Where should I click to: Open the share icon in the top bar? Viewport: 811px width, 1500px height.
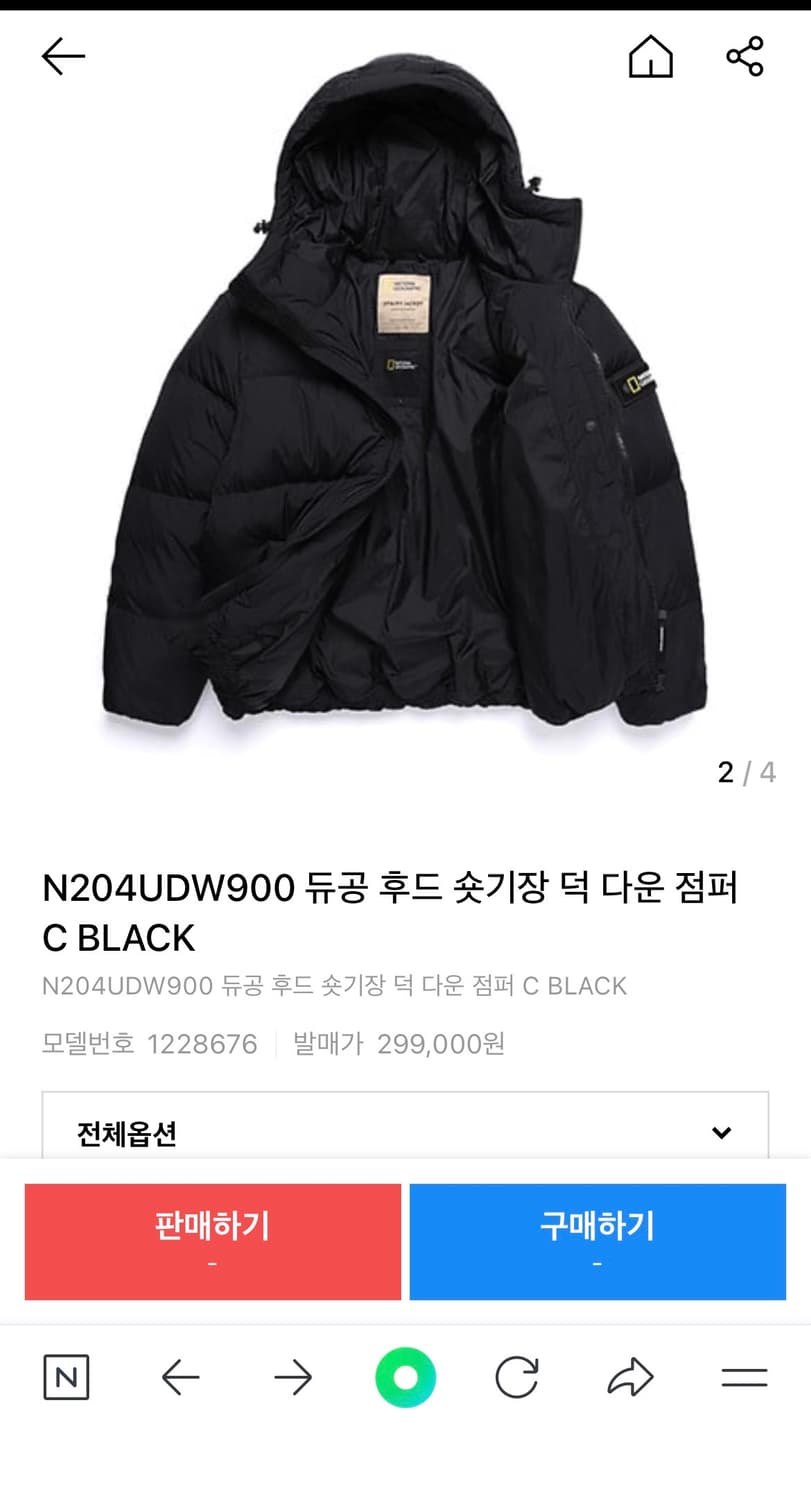click(x=746, y=57)
